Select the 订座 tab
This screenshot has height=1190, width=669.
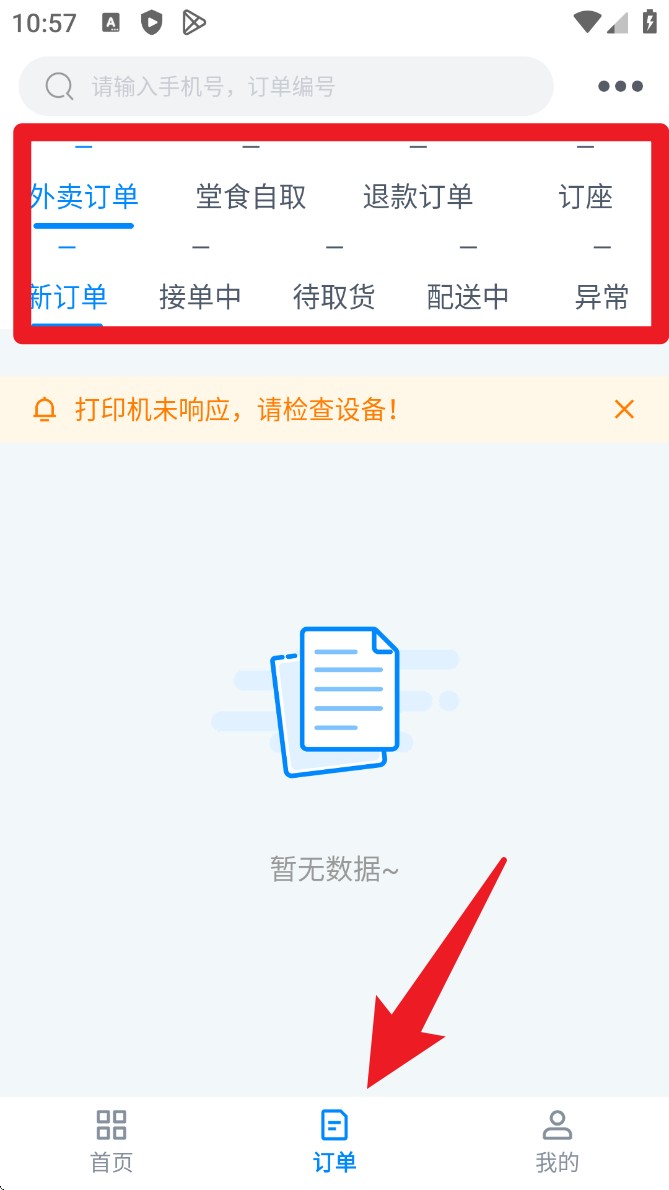pos(585,197)
